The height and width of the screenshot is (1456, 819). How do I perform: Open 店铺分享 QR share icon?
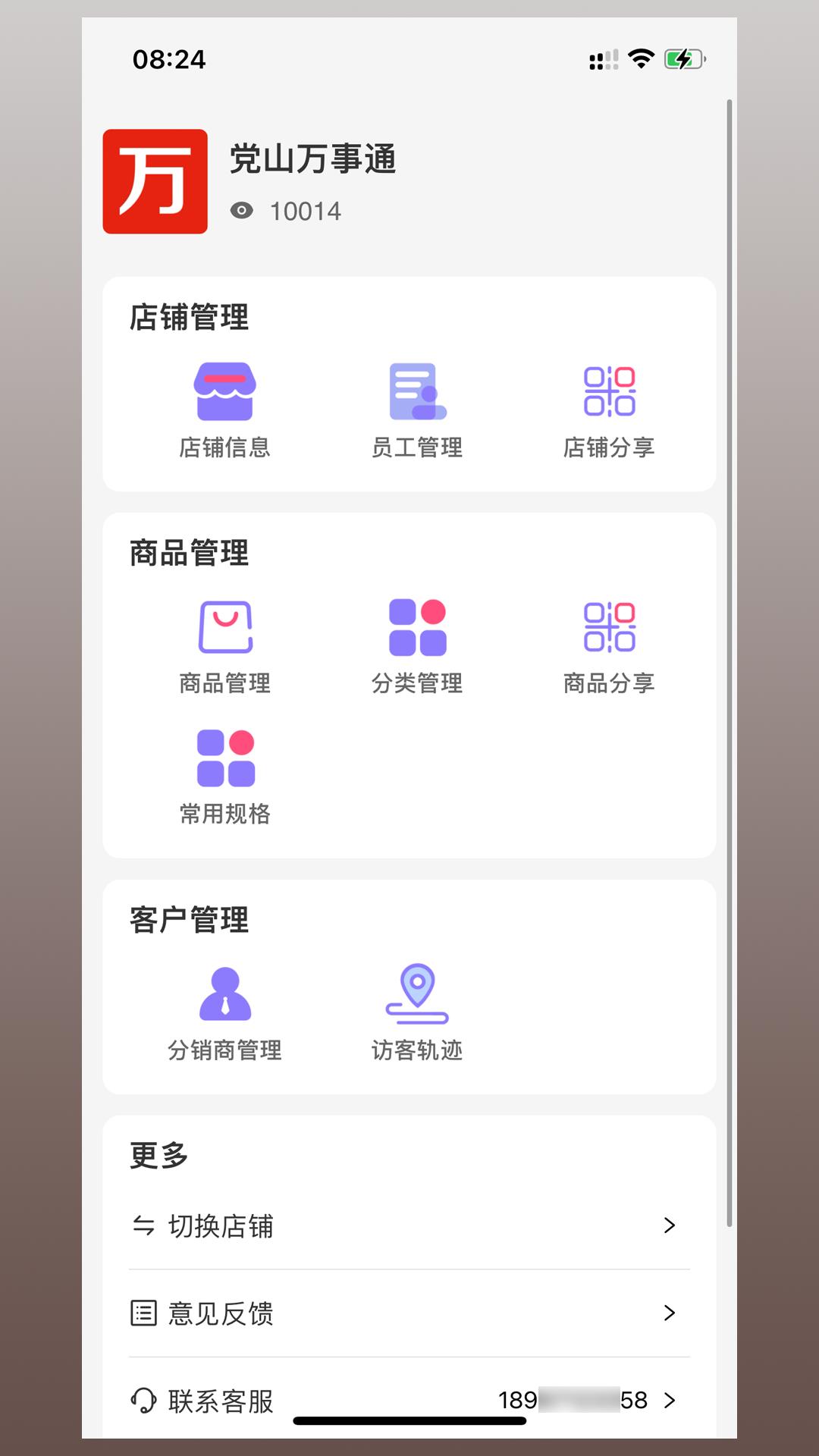tap(607, 391)
